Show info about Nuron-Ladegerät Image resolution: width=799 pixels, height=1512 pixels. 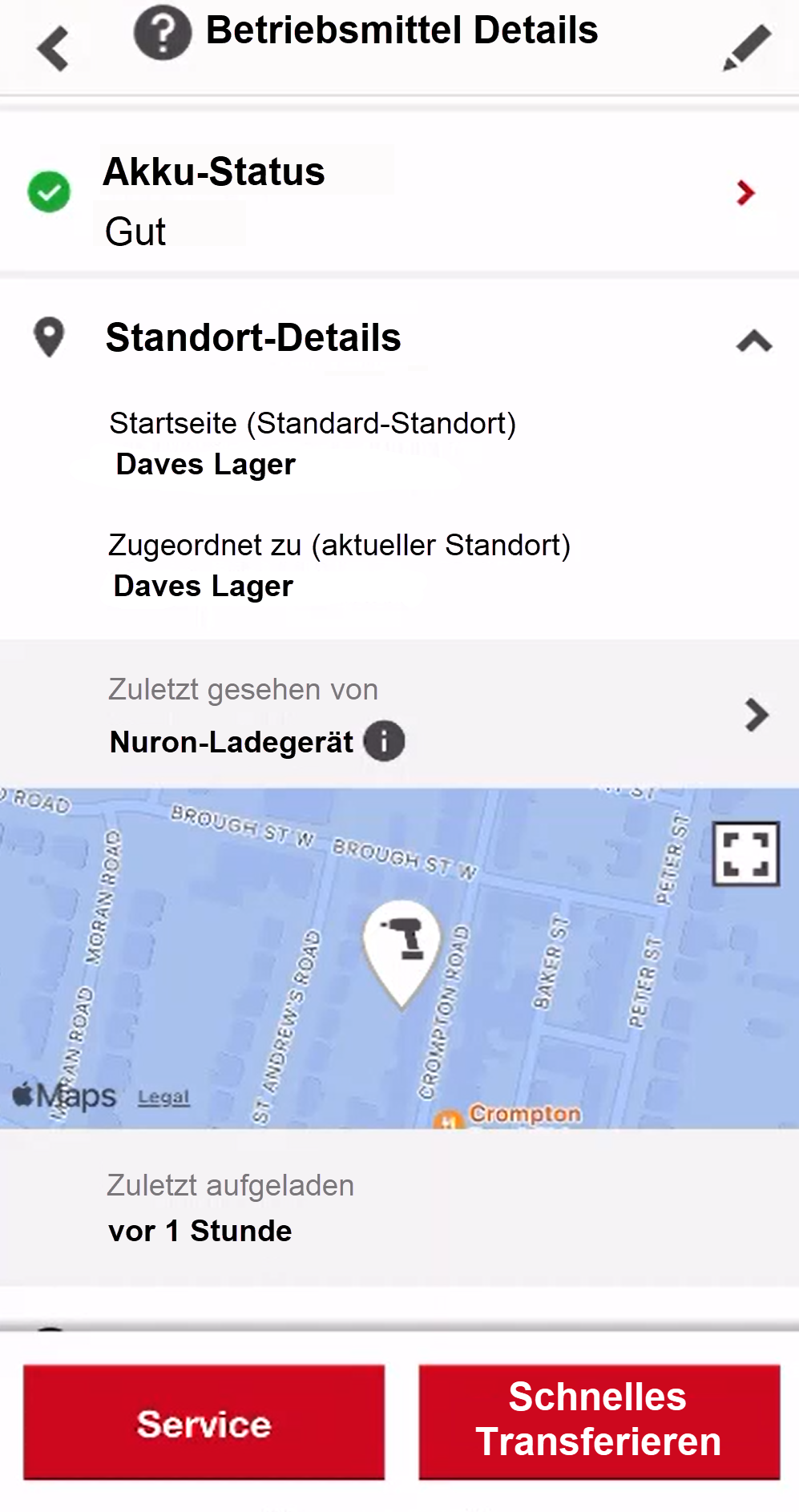tap(385, 741)
